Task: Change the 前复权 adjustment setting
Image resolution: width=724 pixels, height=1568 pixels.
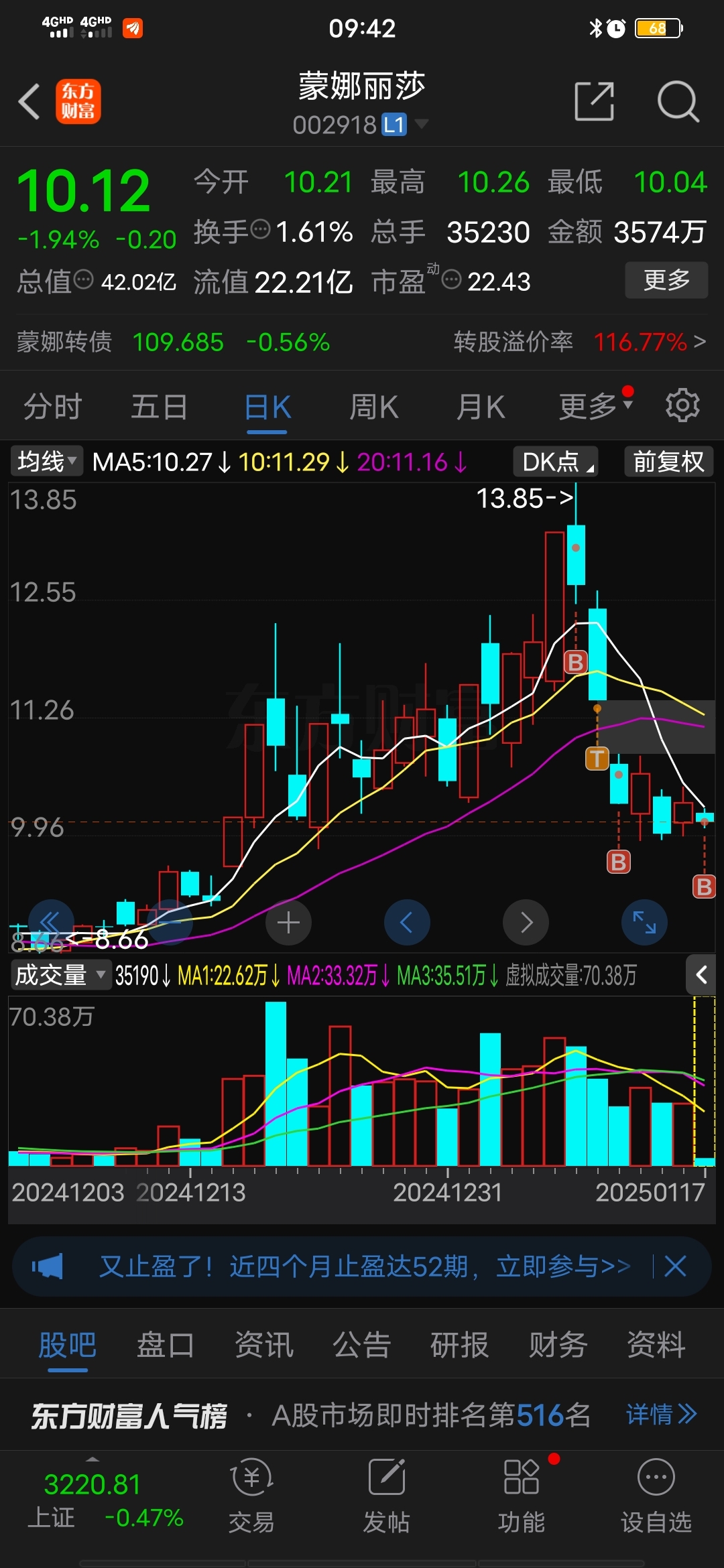Action: (668, 462)
